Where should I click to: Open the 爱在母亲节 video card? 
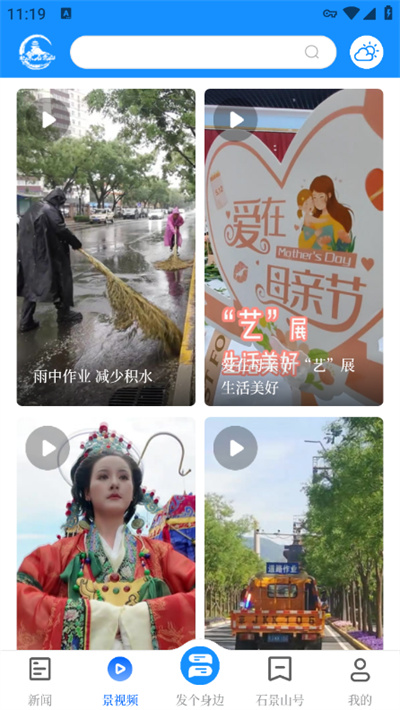click(294, 247)
